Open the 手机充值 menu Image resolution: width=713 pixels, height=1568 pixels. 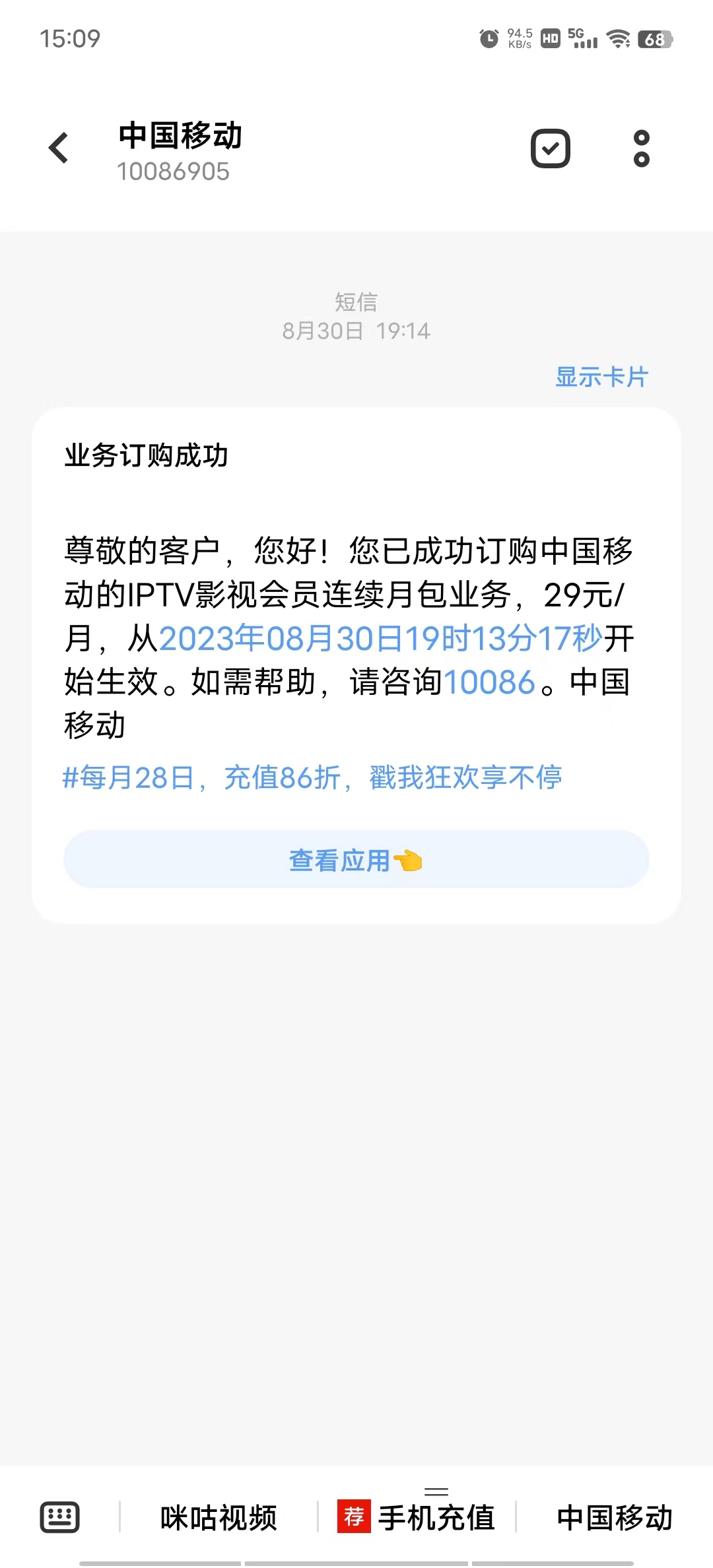pos(417,1517)
